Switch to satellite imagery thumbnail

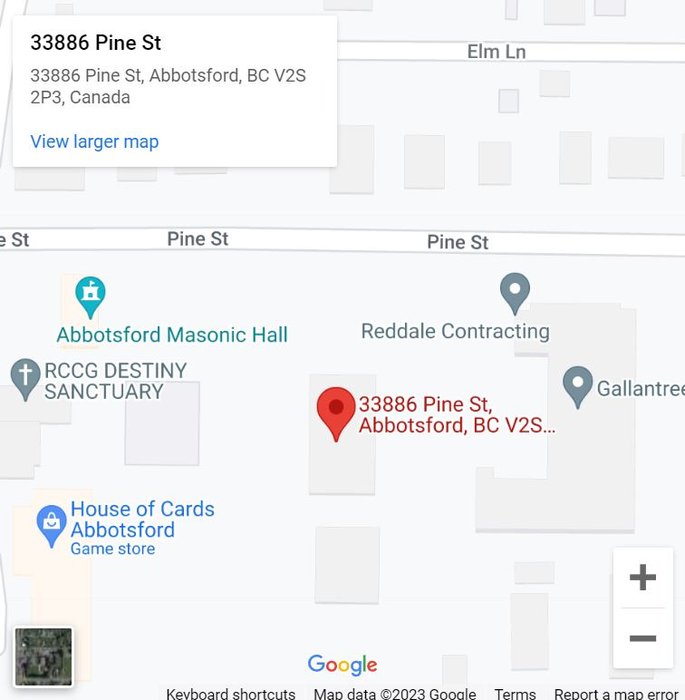tap(43, 656)
